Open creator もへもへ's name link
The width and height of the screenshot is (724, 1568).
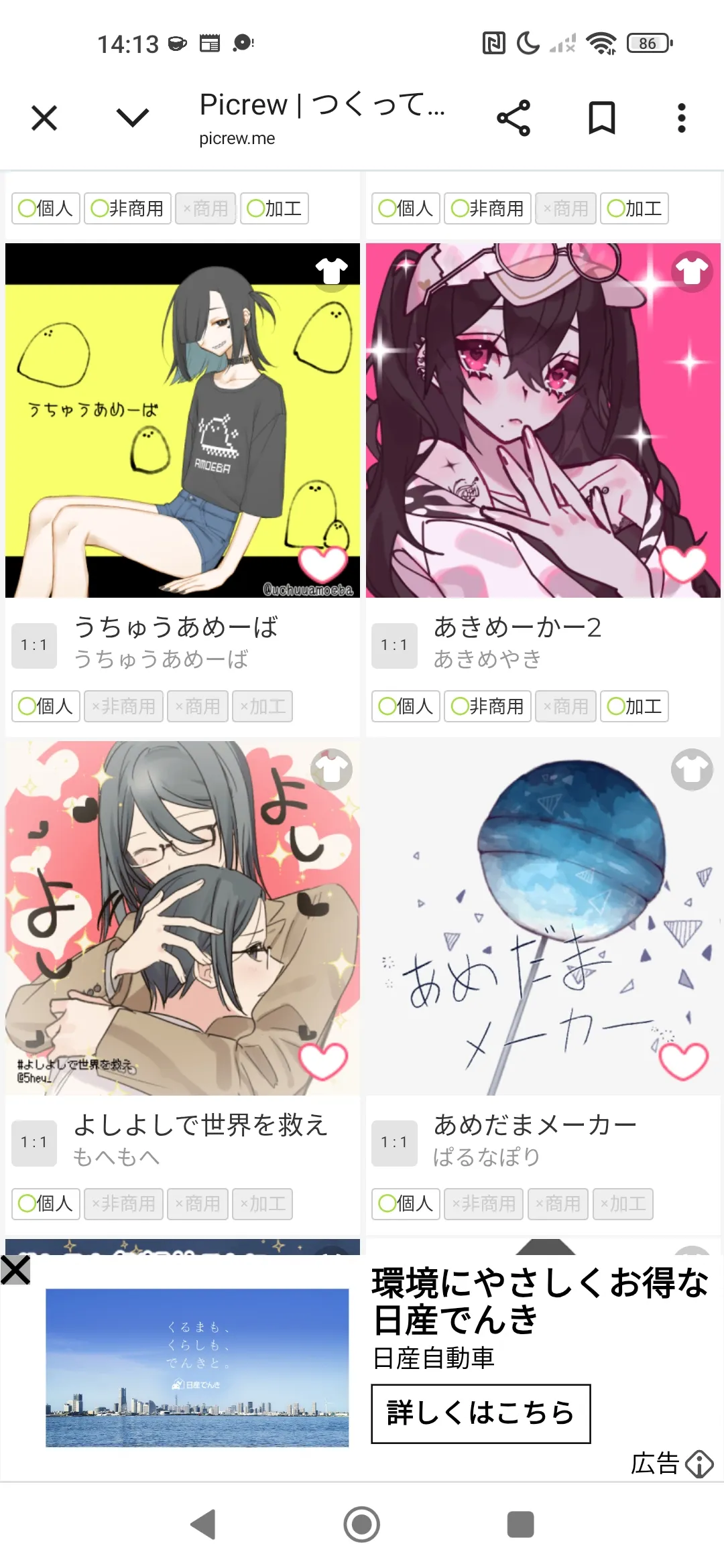[116, 1157]
